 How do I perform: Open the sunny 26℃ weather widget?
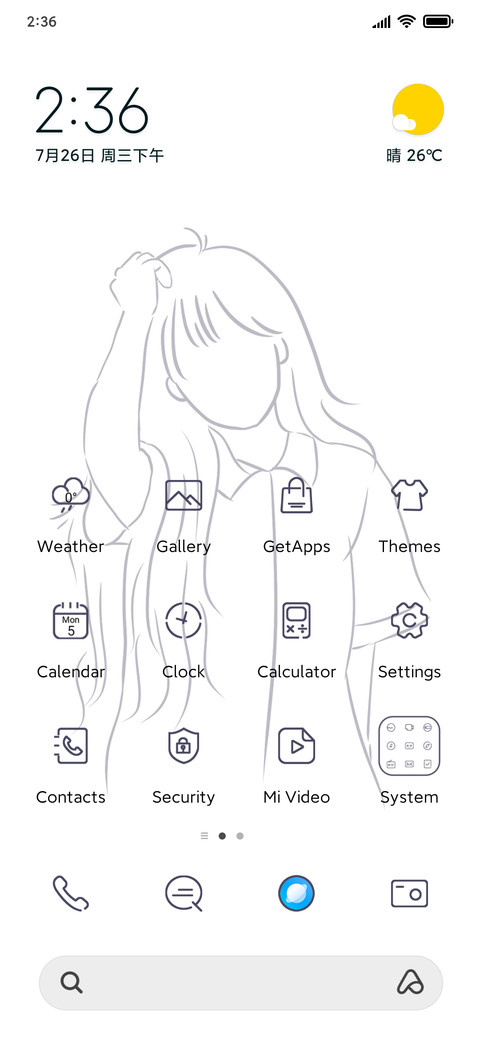coord(415,124)
